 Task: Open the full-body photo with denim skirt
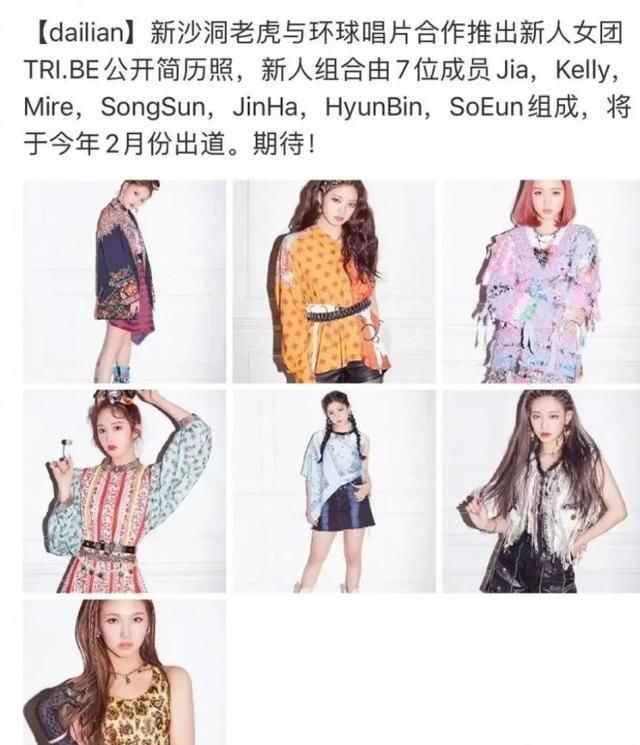[334, 491]
